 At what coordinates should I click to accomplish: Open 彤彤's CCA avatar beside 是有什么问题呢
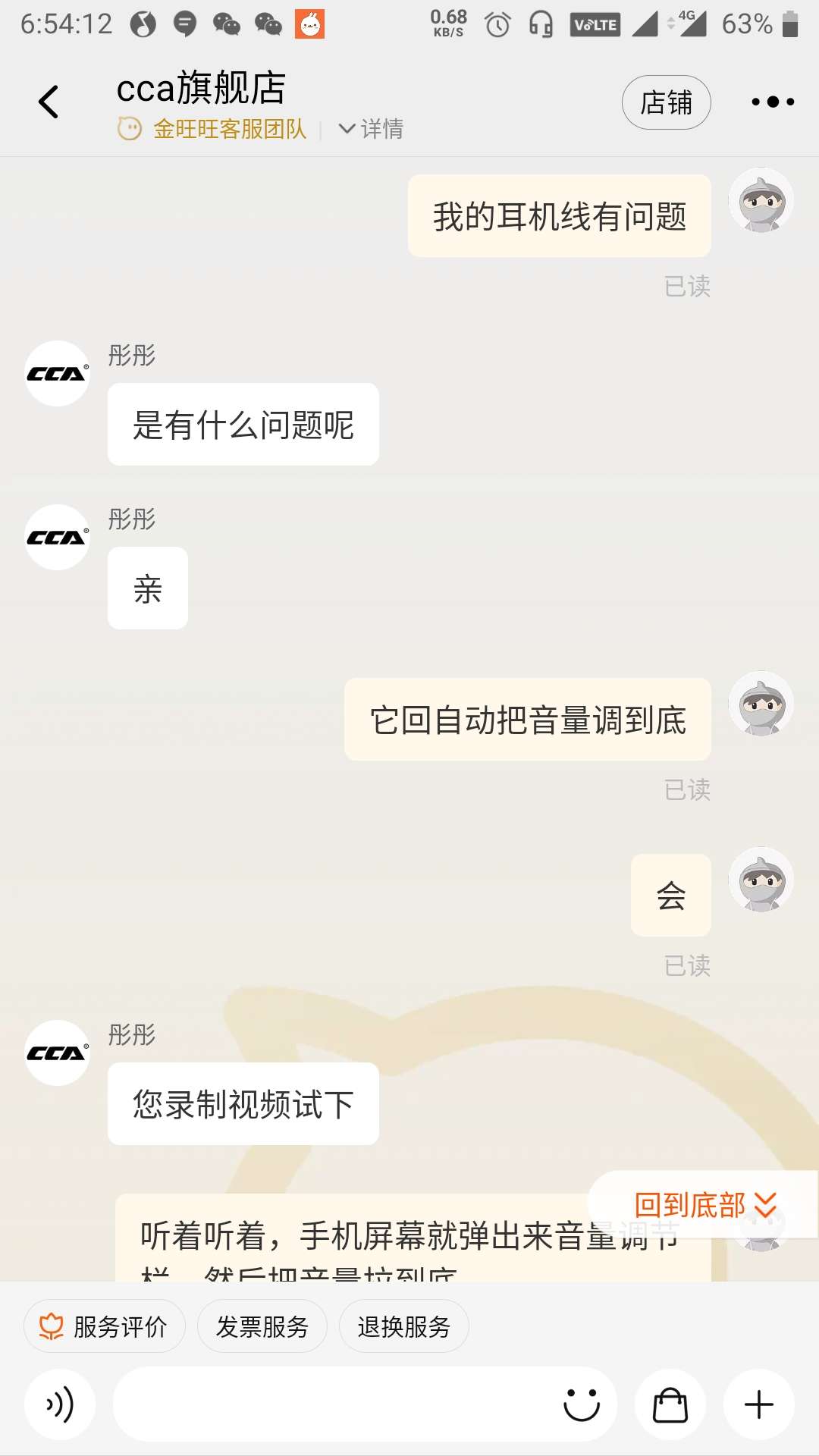click(58, 374)
